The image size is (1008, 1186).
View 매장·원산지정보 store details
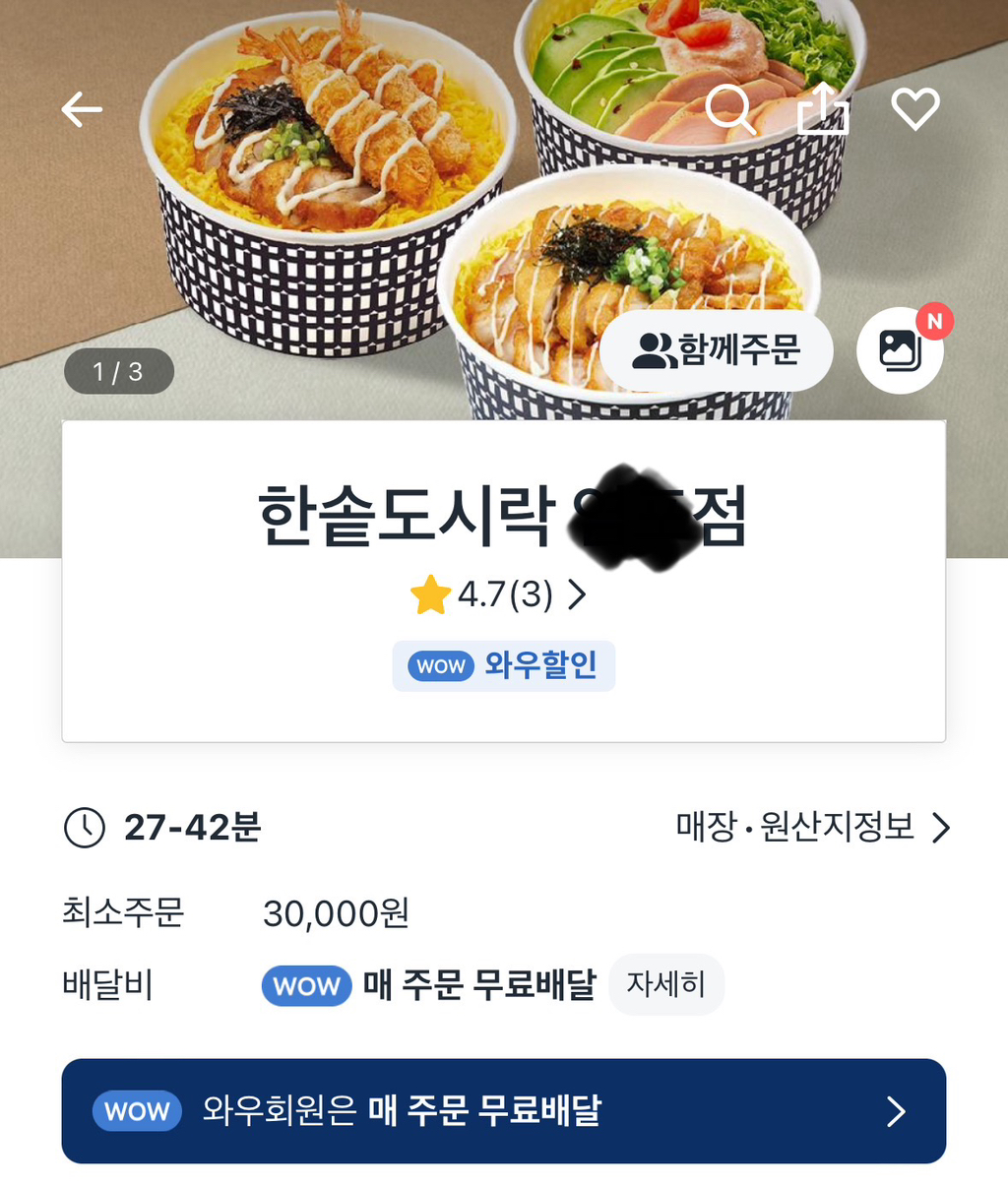pyautogui.click(x=813, y=828)
